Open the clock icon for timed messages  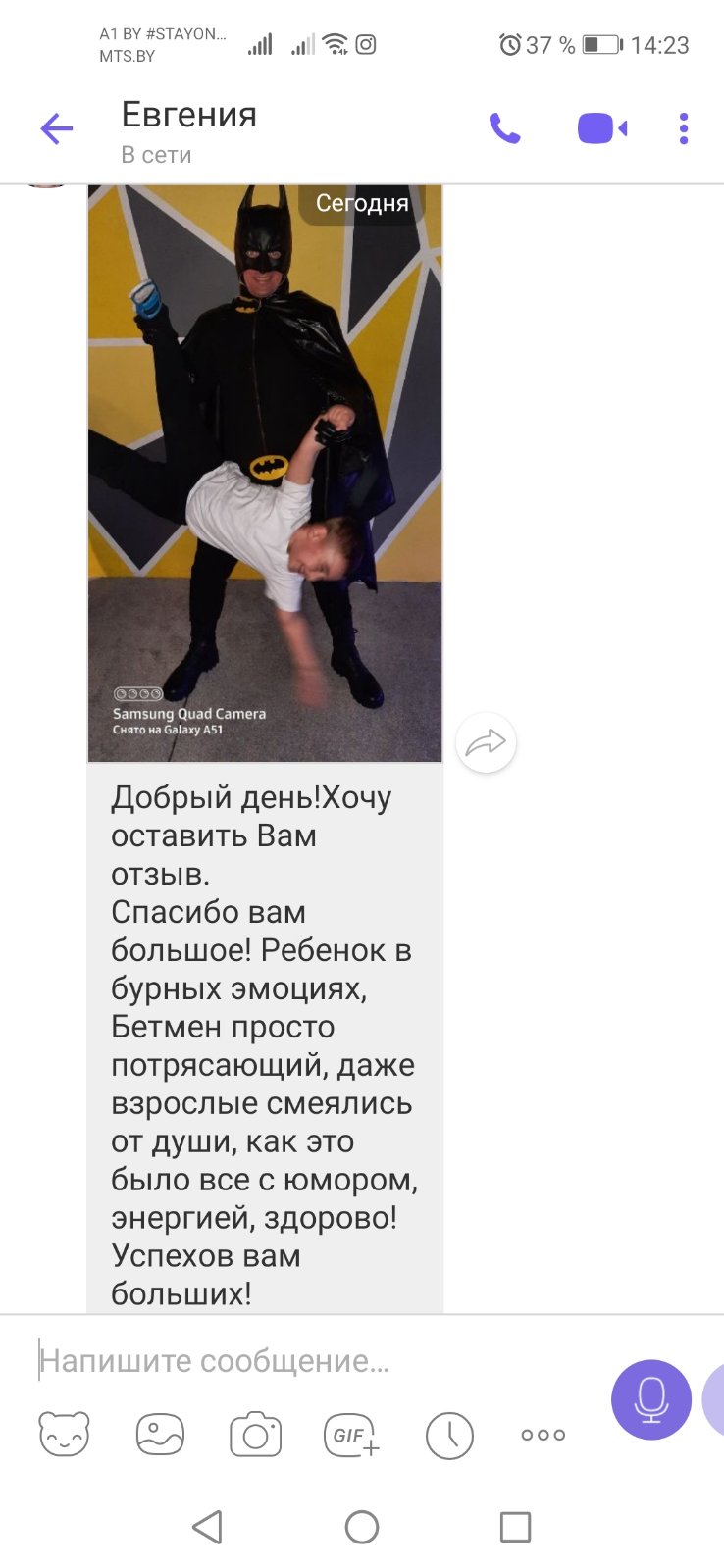point(449,1435)
